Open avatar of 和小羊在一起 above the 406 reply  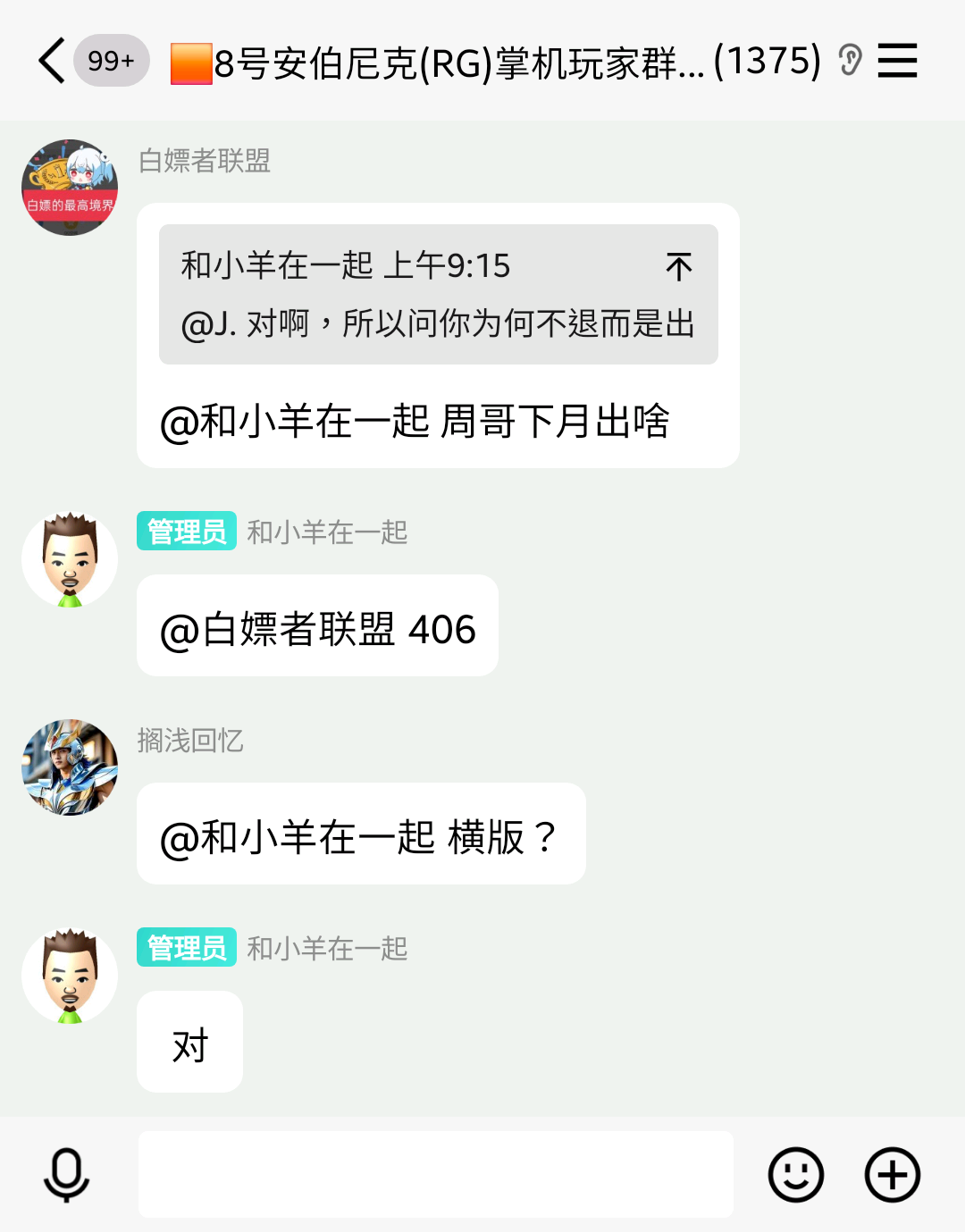pos(70,560)
